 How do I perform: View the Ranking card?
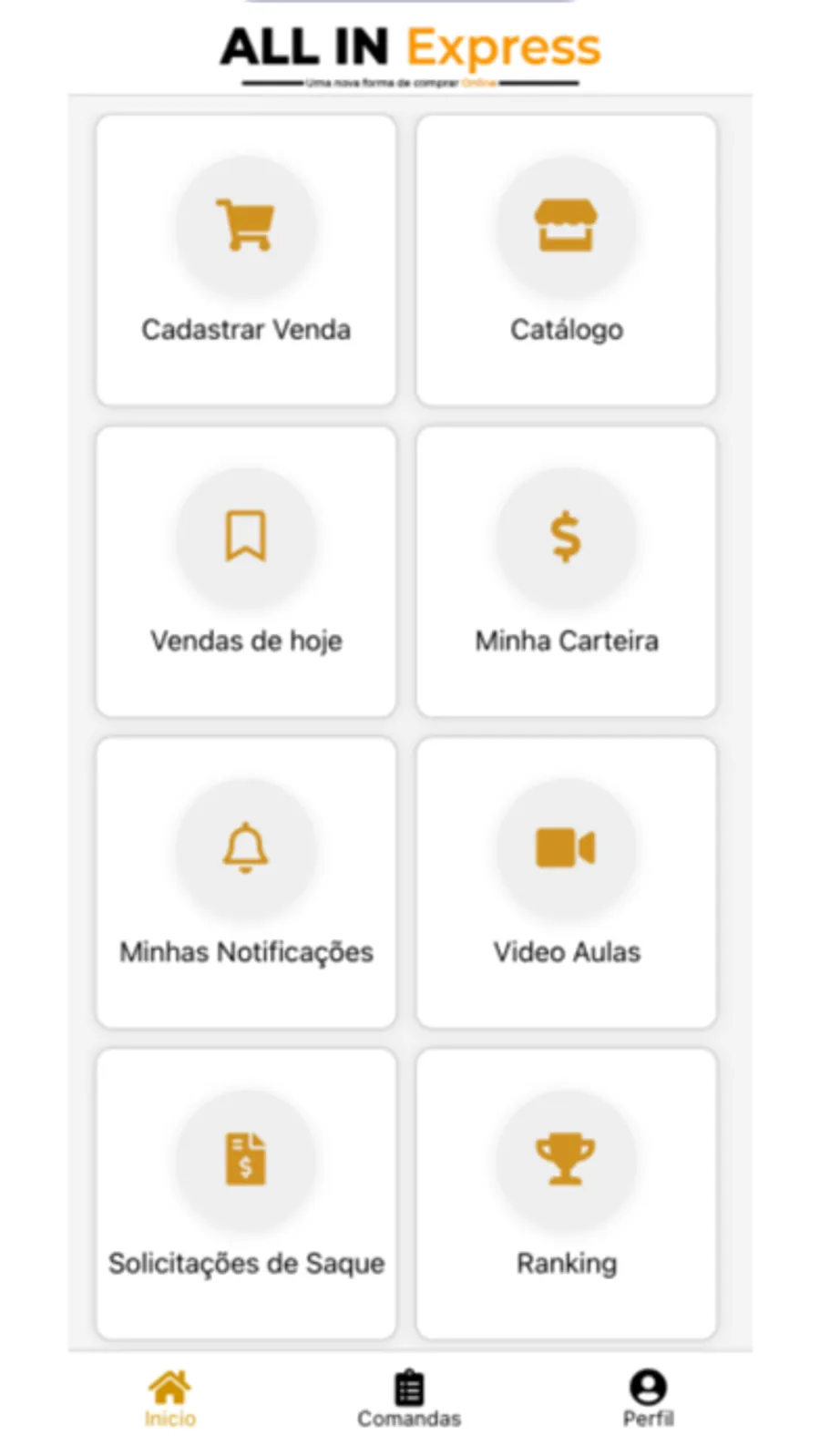click(x=566, y=1194)
